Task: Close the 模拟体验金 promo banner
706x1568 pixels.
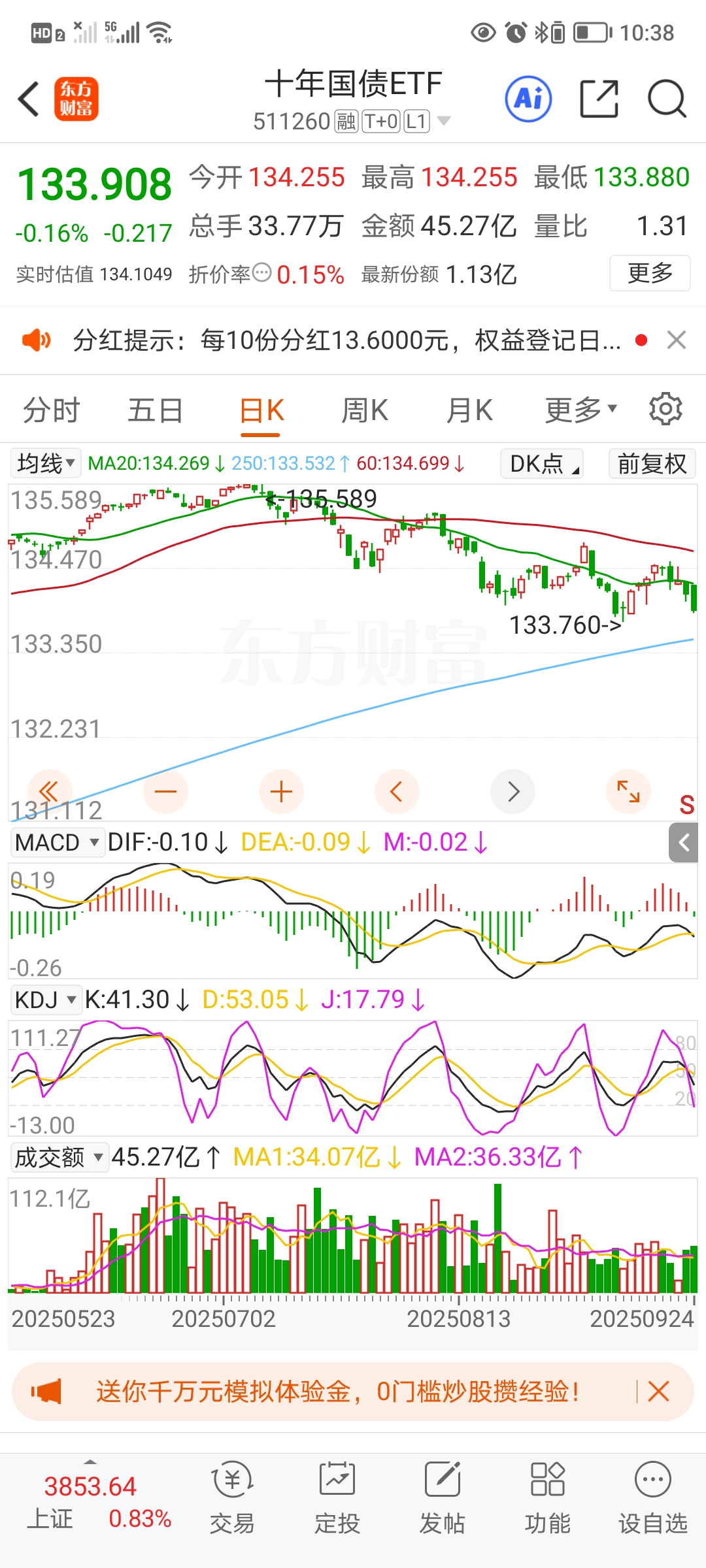Action: 658,1392
